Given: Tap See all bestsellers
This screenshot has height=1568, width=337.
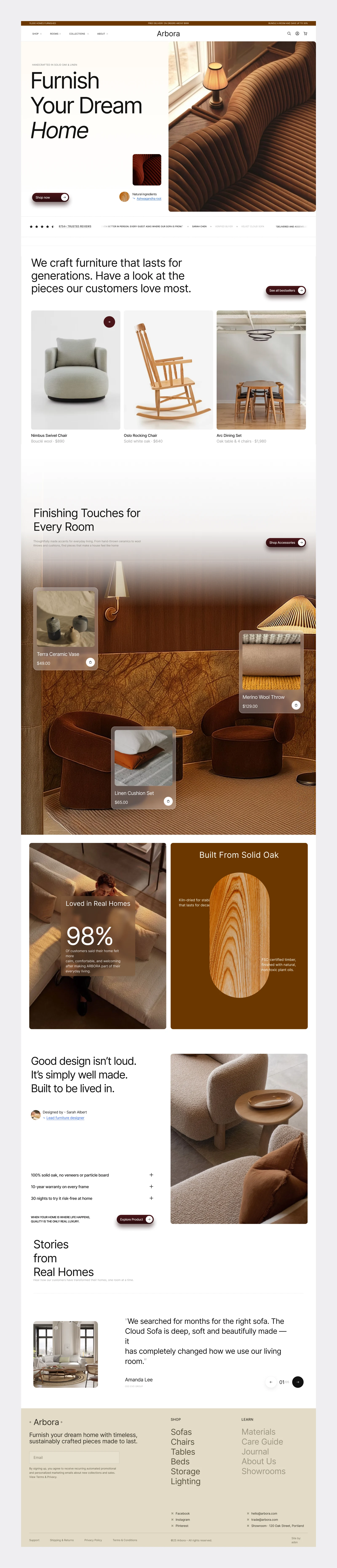Looking at the screenshot, I should pyautogui.click(x=286, y=290).
